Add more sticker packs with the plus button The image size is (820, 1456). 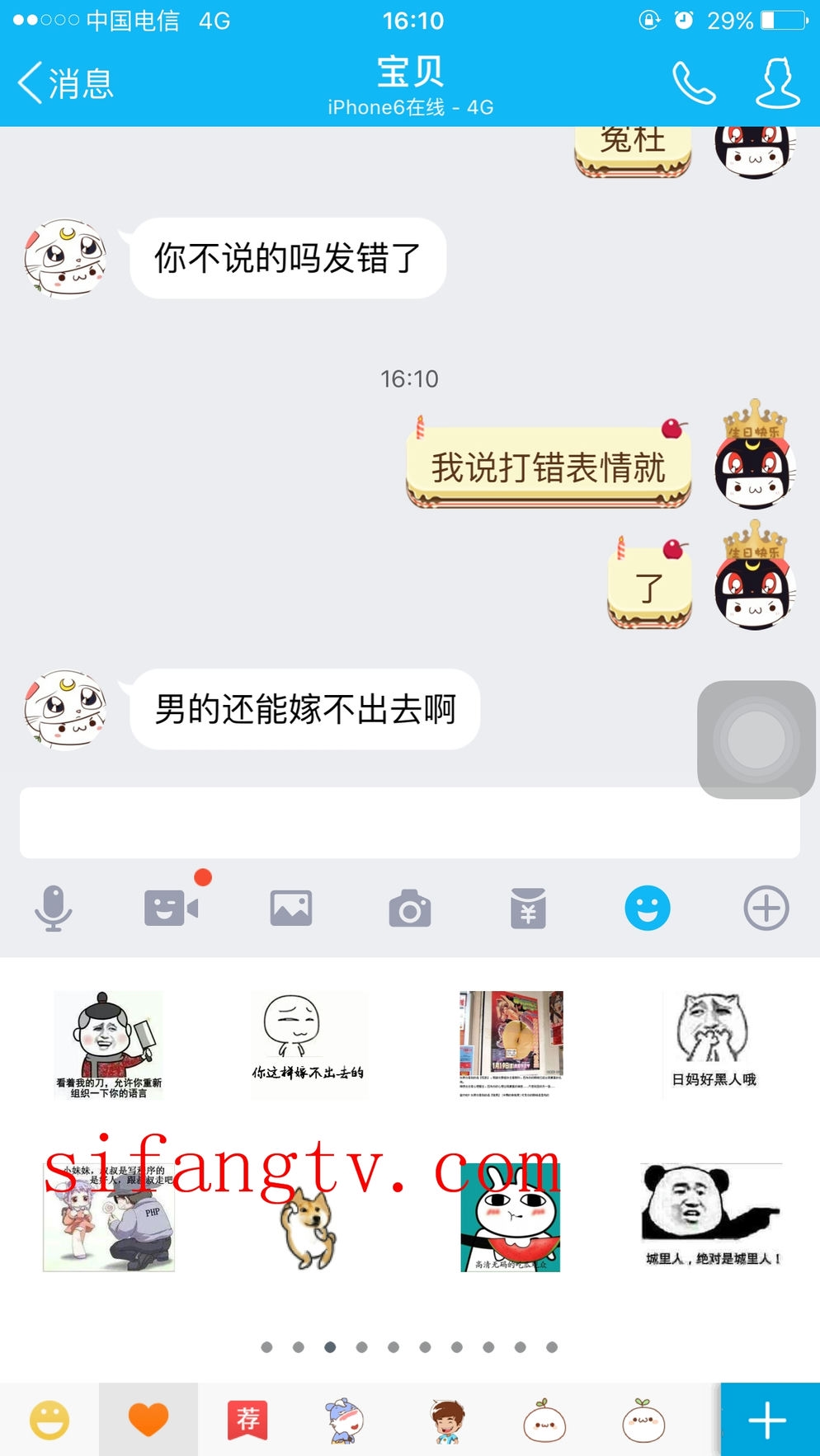coord(769,1420)
